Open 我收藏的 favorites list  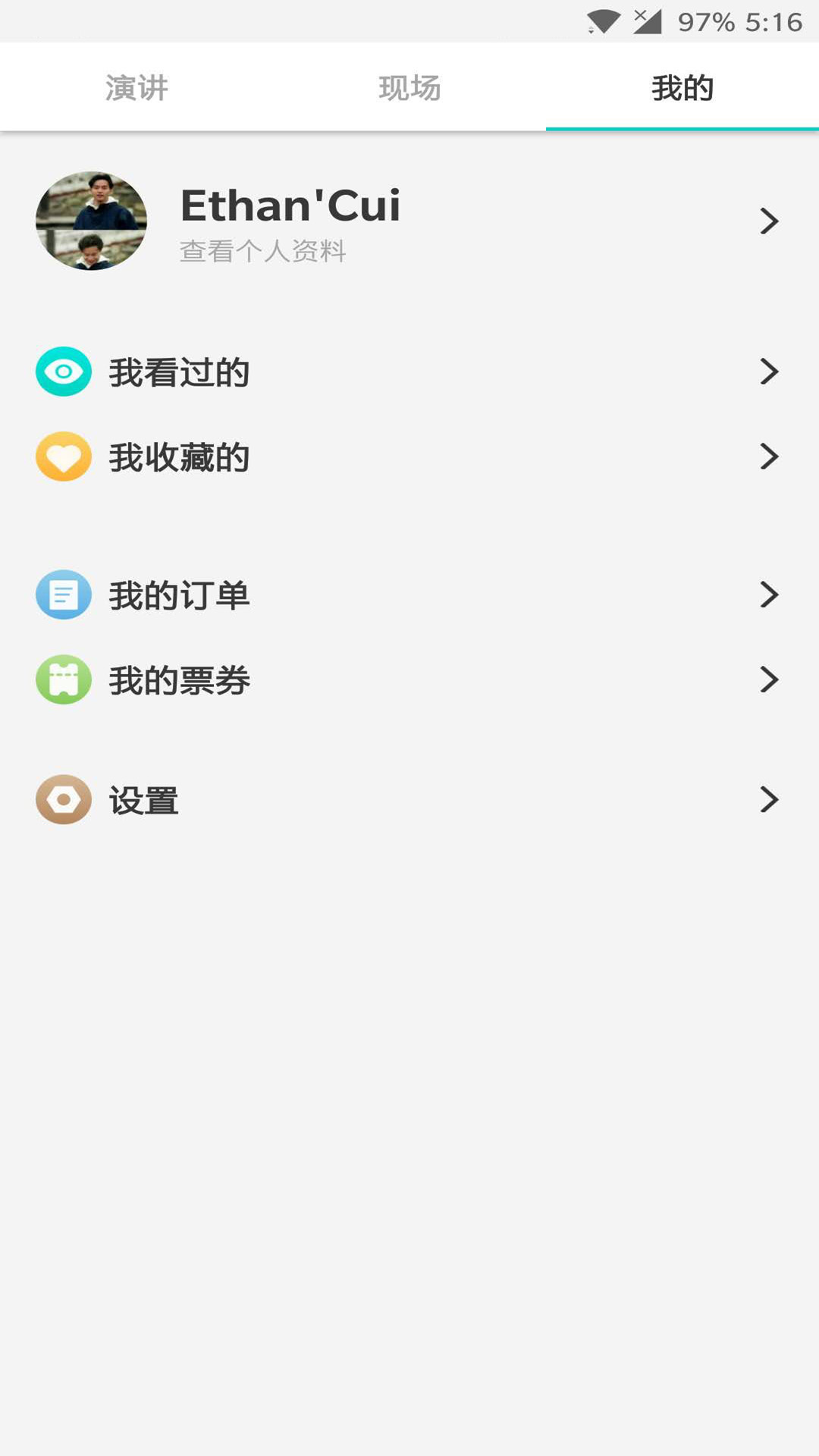tap(409, 457)
